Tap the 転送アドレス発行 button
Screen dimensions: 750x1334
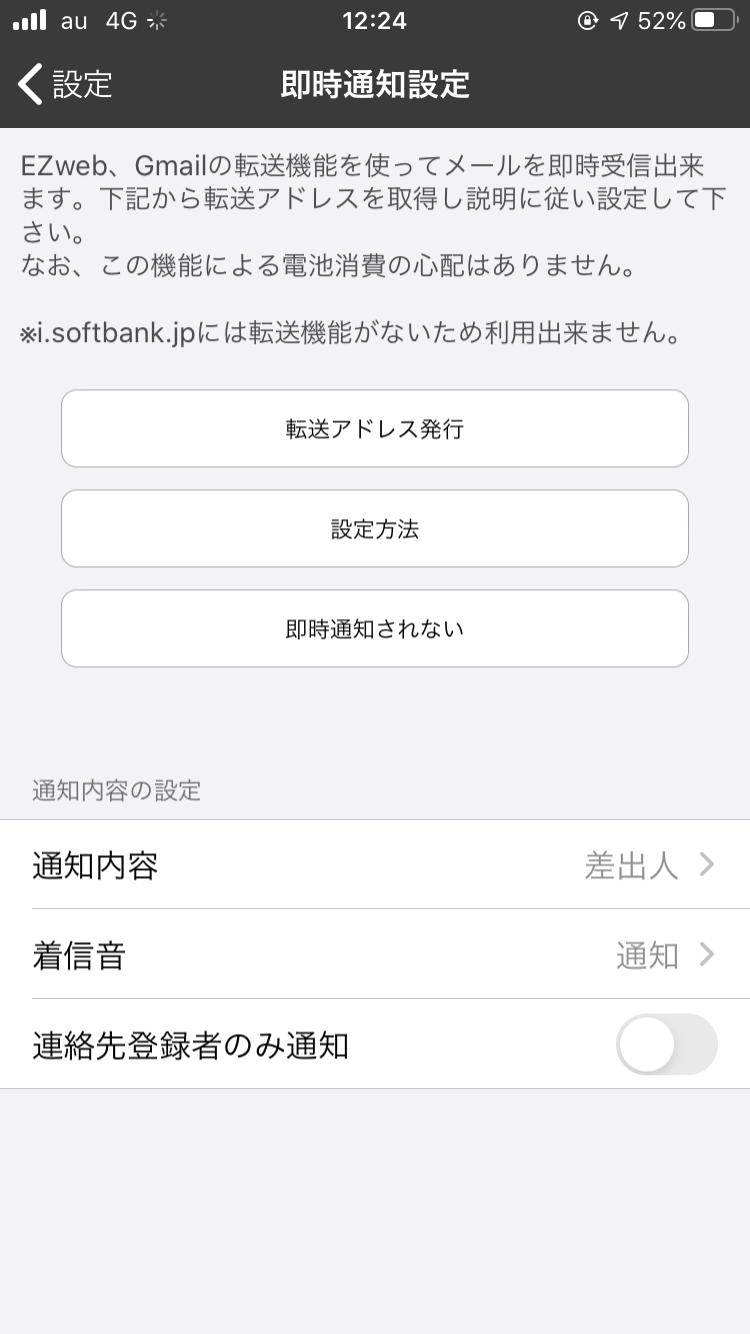pyautogui.click(x=375, y=429)
